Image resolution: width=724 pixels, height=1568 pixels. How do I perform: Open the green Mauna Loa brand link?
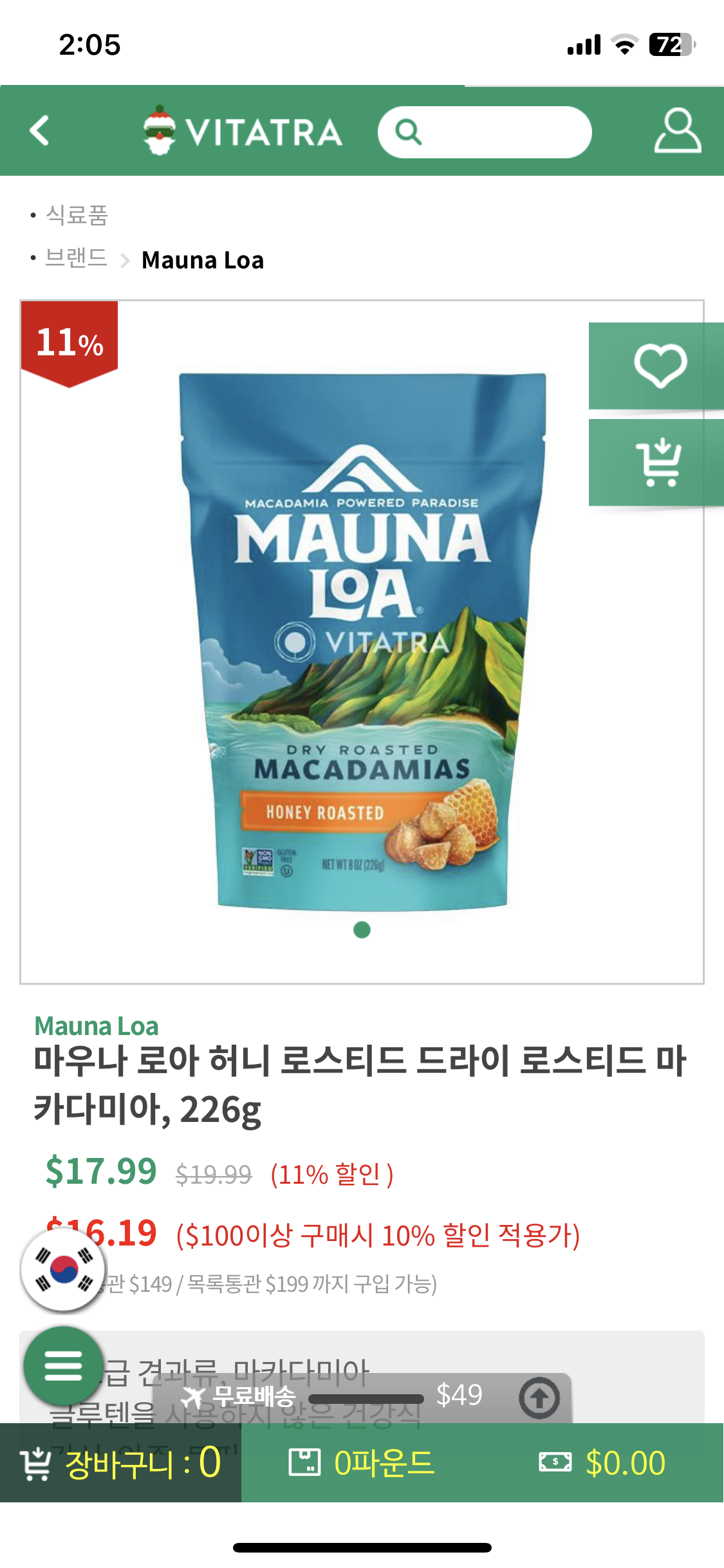(x=97, y=1026)
